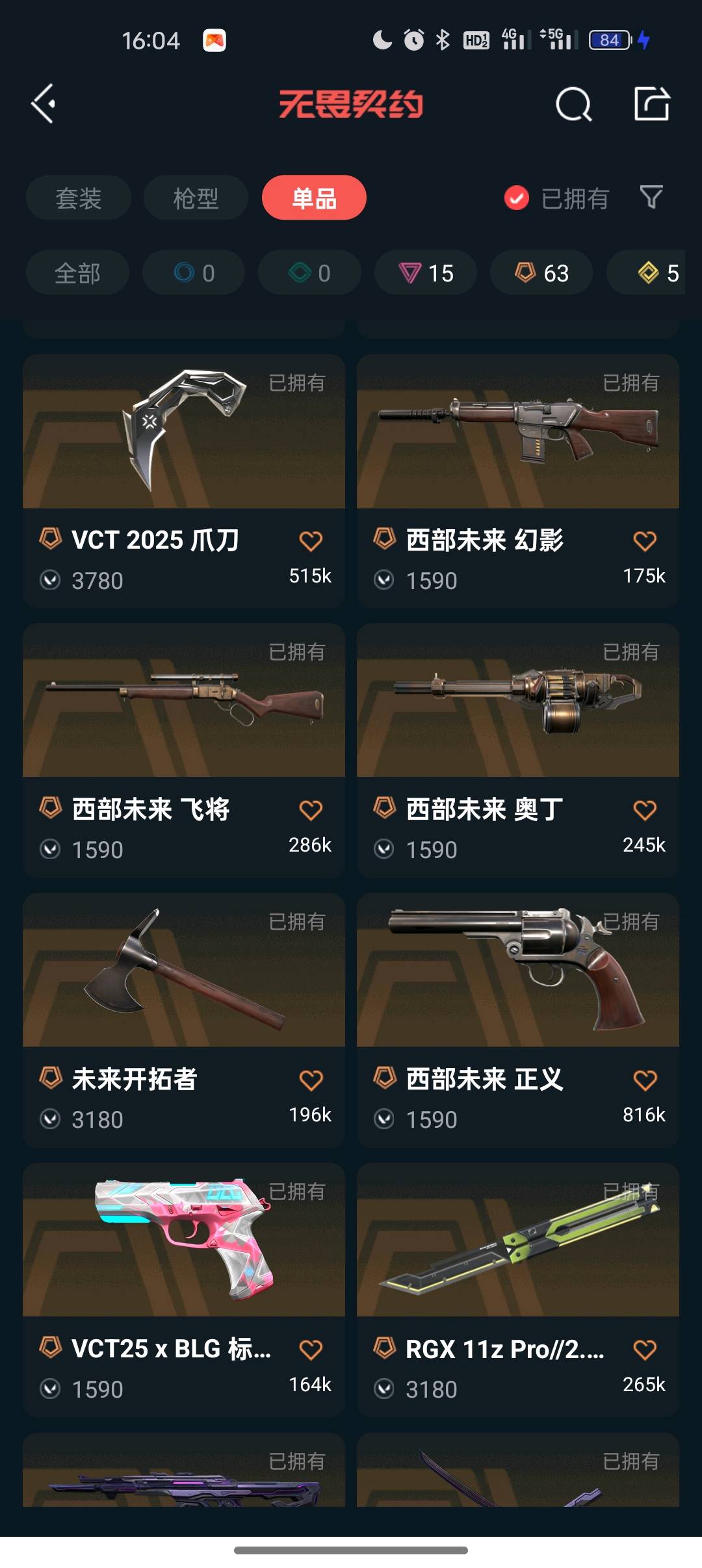Like the 西部未来 幻影 skin

644,541
